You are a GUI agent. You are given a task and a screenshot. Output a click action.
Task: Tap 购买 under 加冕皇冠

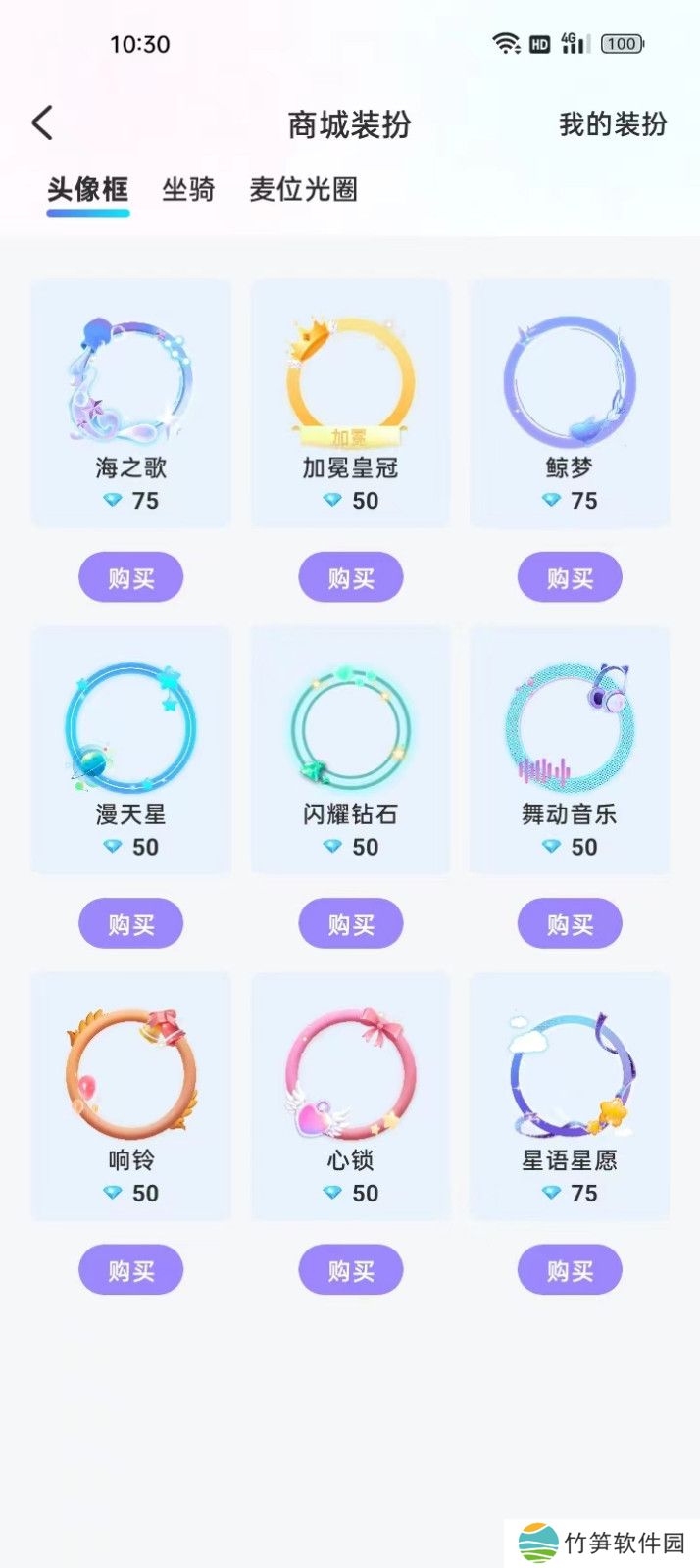[x=350, y=578]
